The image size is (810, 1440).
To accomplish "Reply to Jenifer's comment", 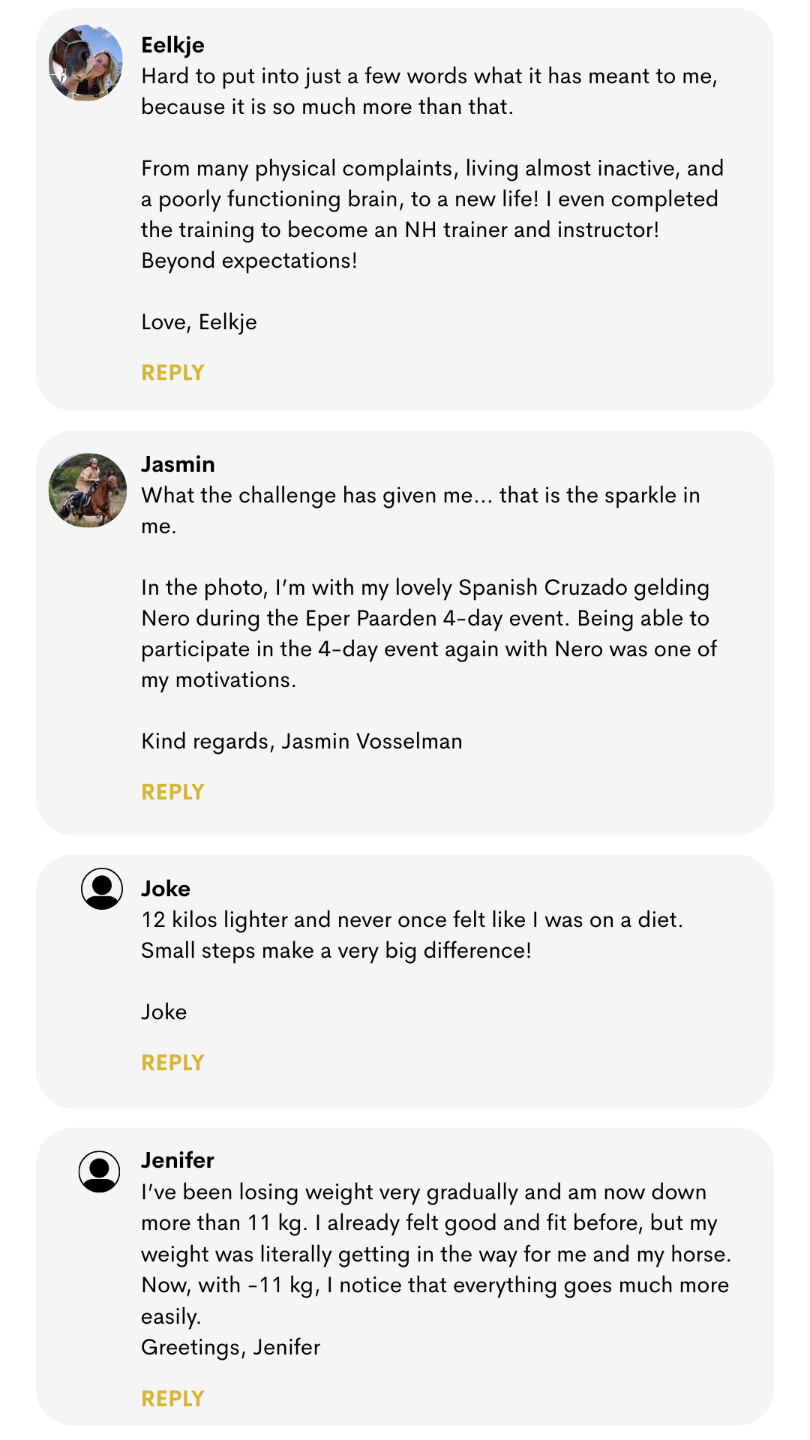I will coord(172,1399).
